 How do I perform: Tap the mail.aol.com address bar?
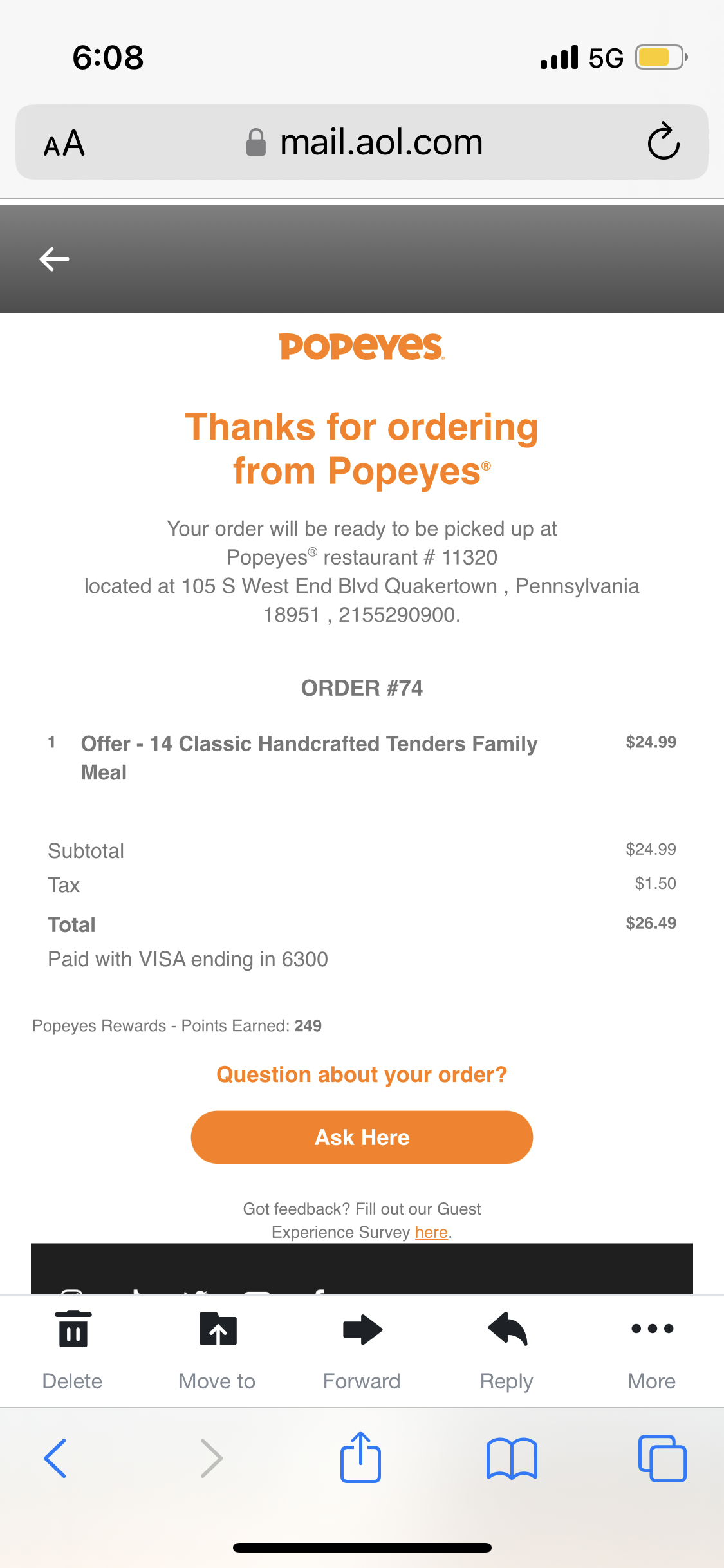tap(364, 142)
